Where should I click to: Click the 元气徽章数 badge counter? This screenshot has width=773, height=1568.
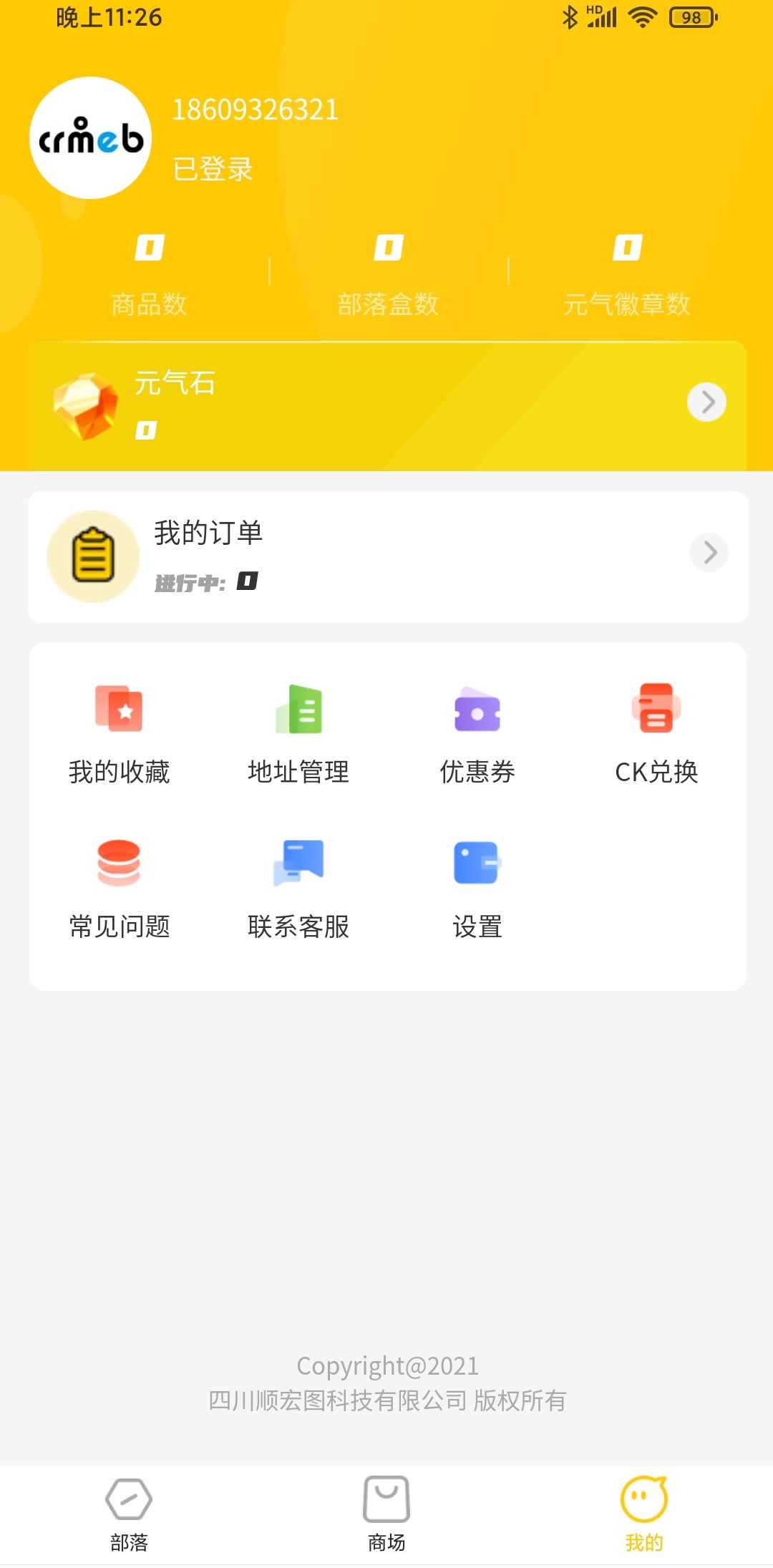coord(627,304)
